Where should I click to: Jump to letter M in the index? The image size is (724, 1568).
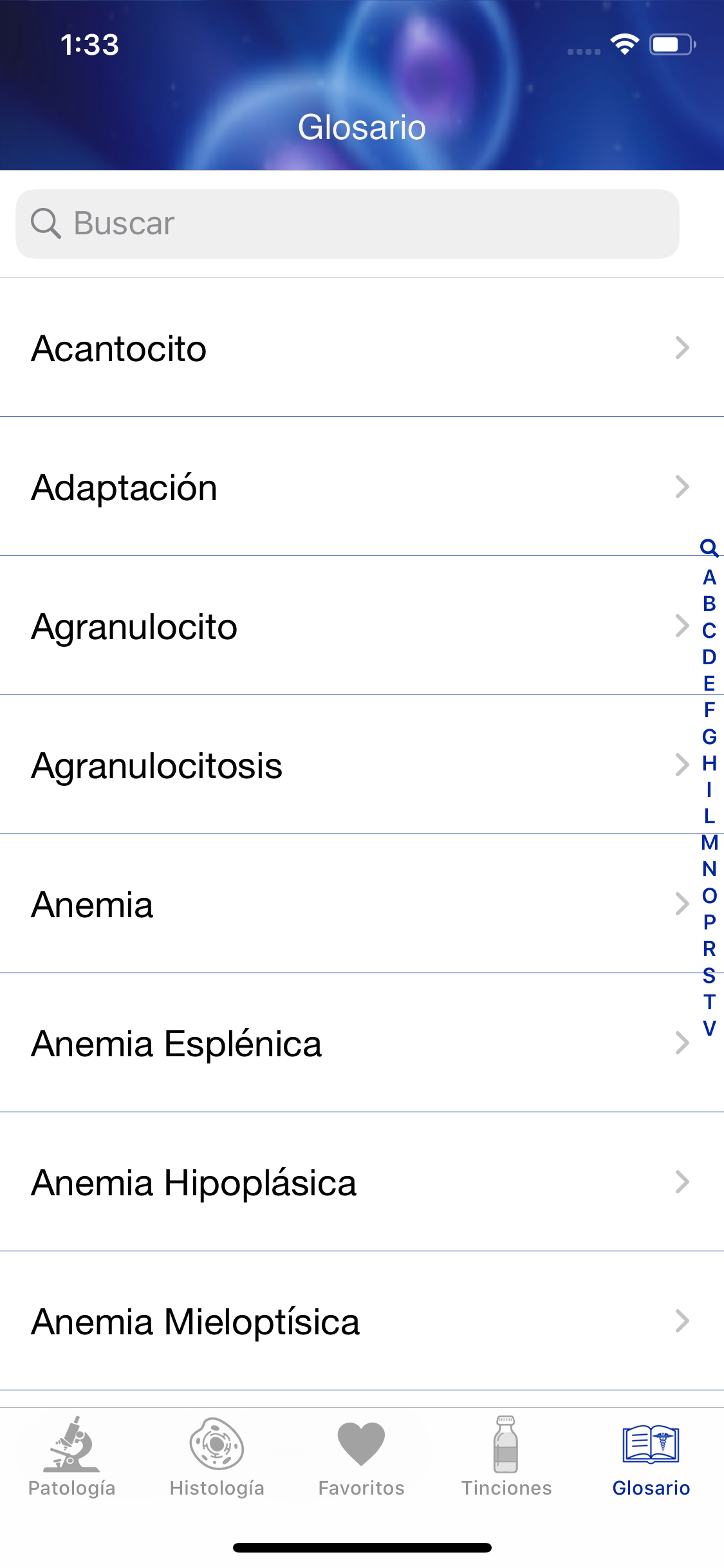(x=709, y=843)
